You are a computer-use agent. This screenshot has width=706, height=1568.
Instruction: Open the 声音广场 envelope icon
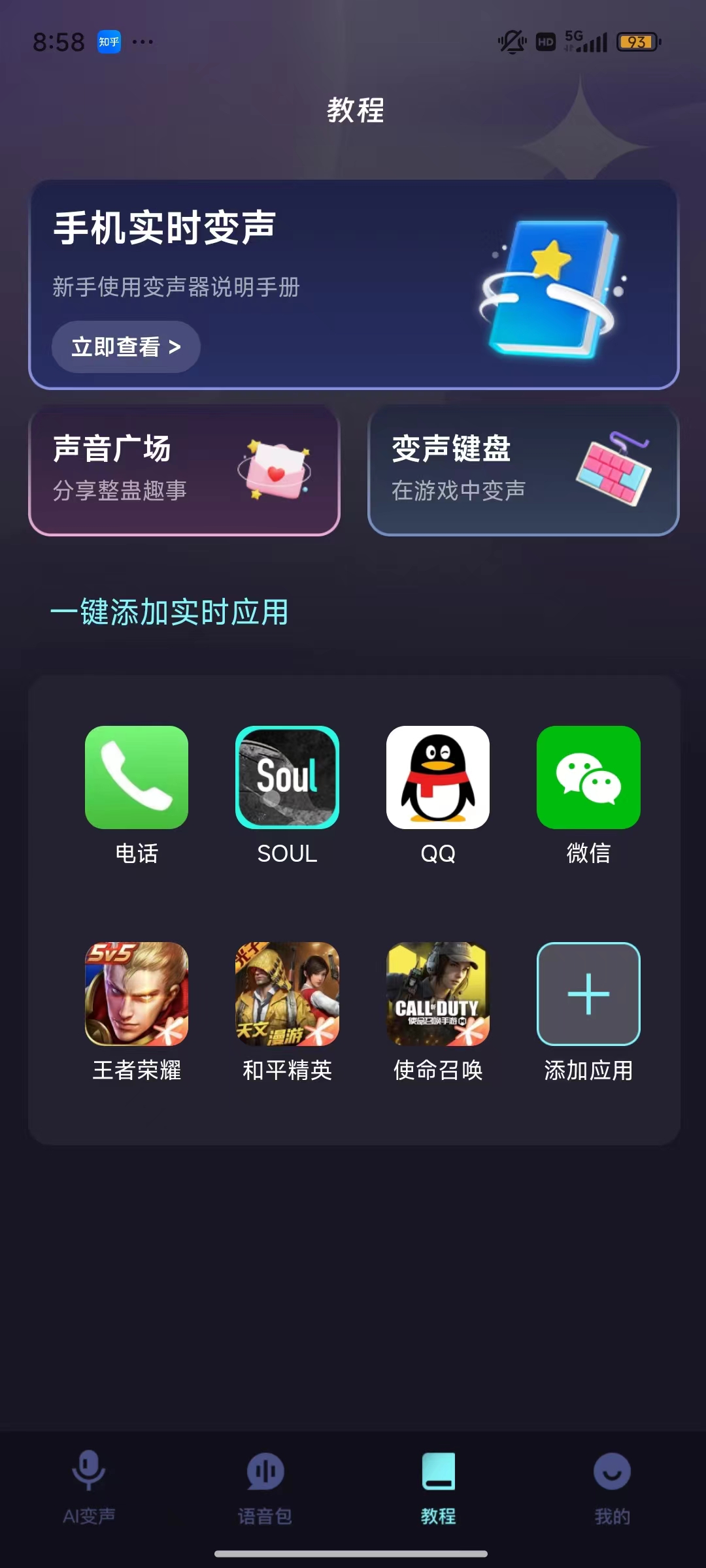tap(275, 470)
